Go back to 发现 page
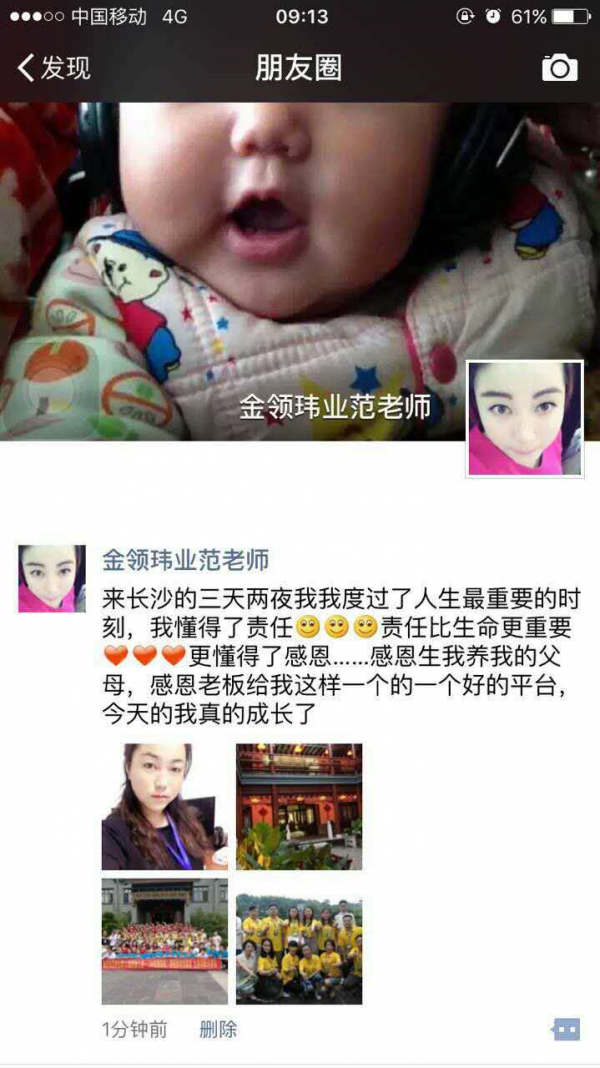The height and width of the screenshot is (1068, 600). (55, 68)
